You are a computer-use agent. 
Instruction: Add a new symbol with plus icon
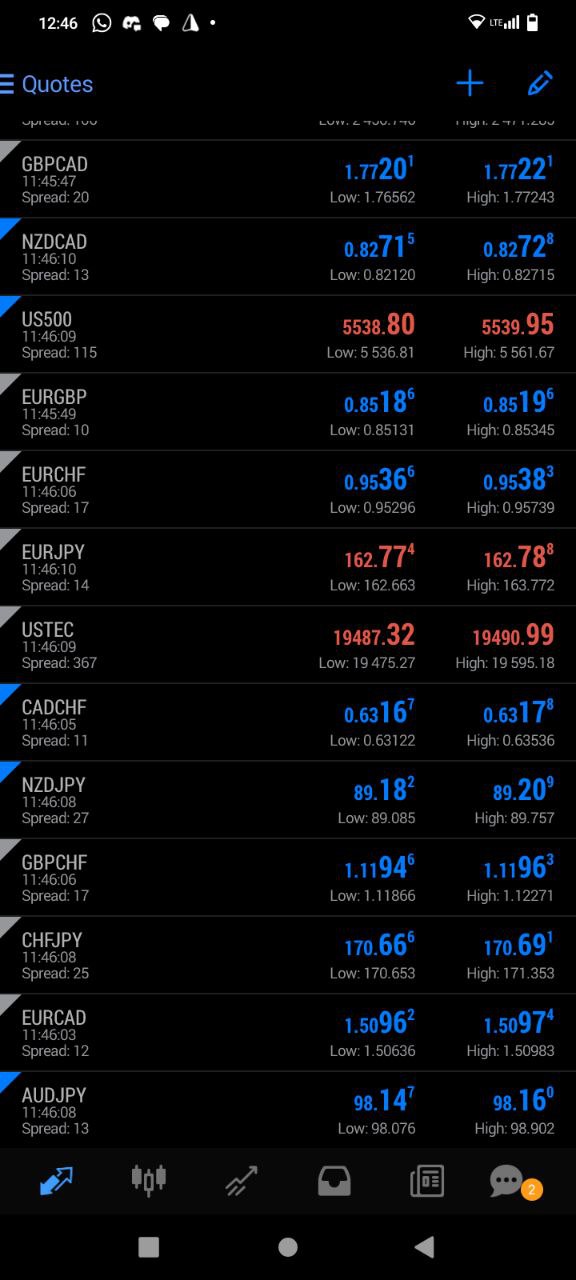tap(469, 84)
